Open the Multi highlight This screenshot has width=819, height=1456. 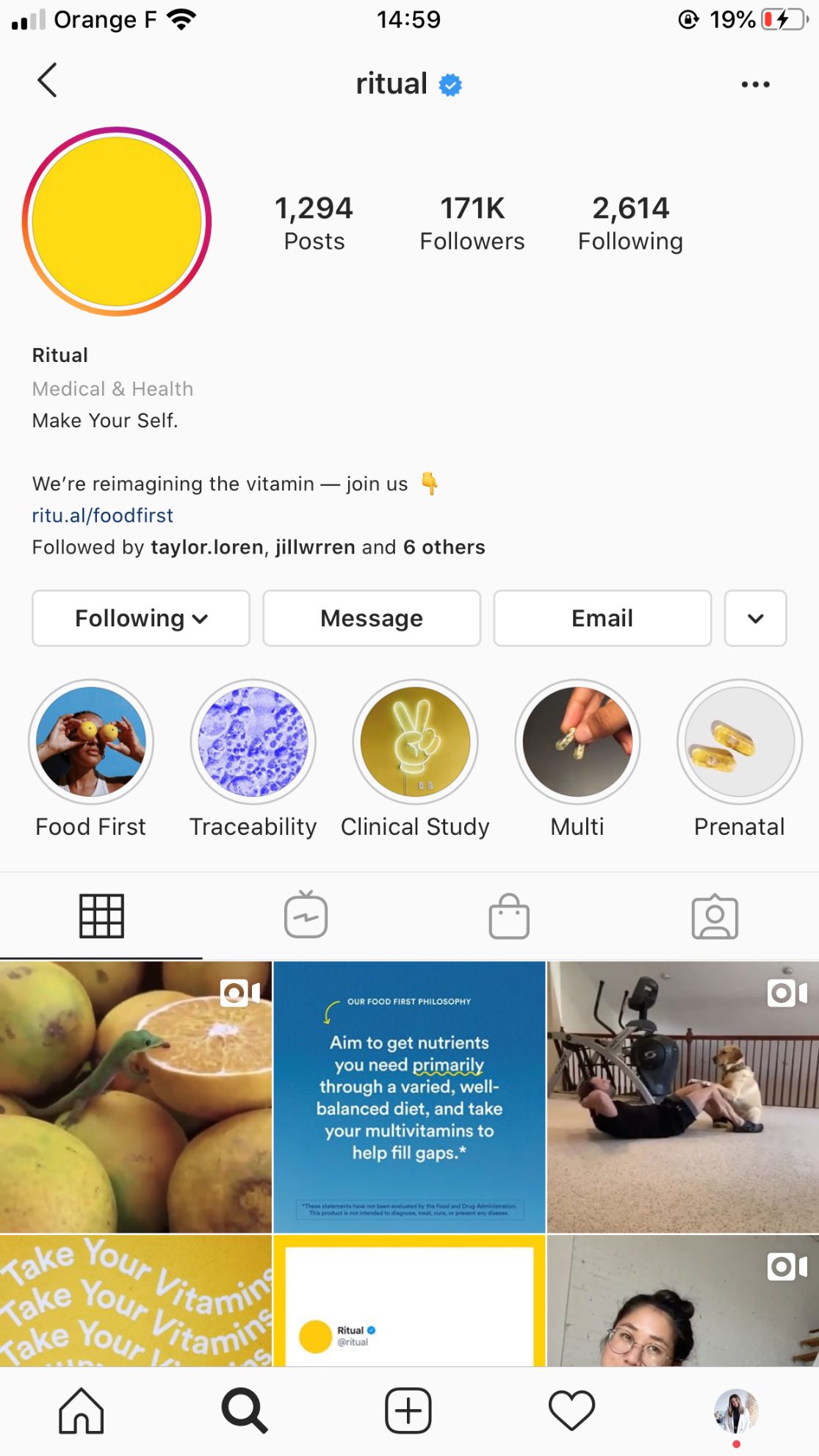(577, 742)
